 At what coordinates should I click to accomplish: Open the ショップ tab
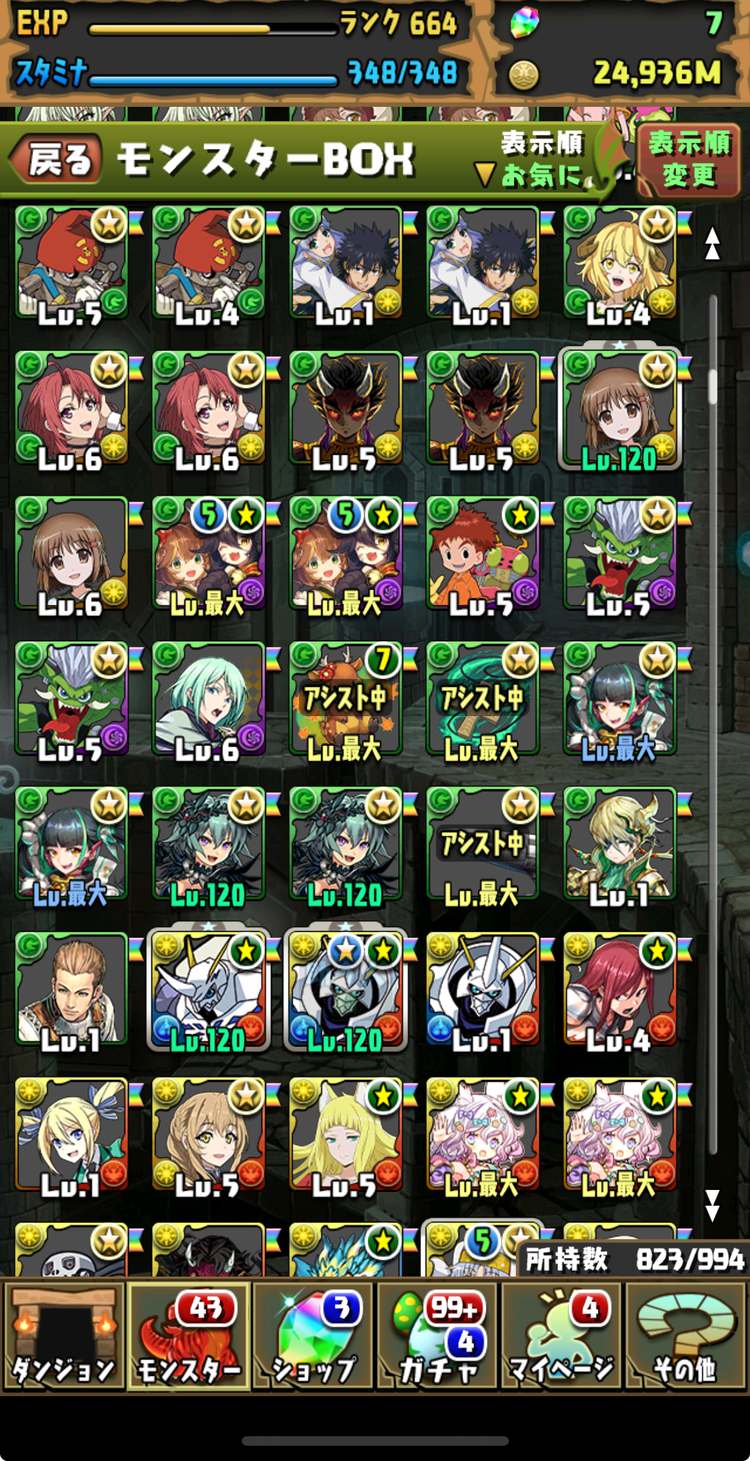click(x=313, y=1337)
